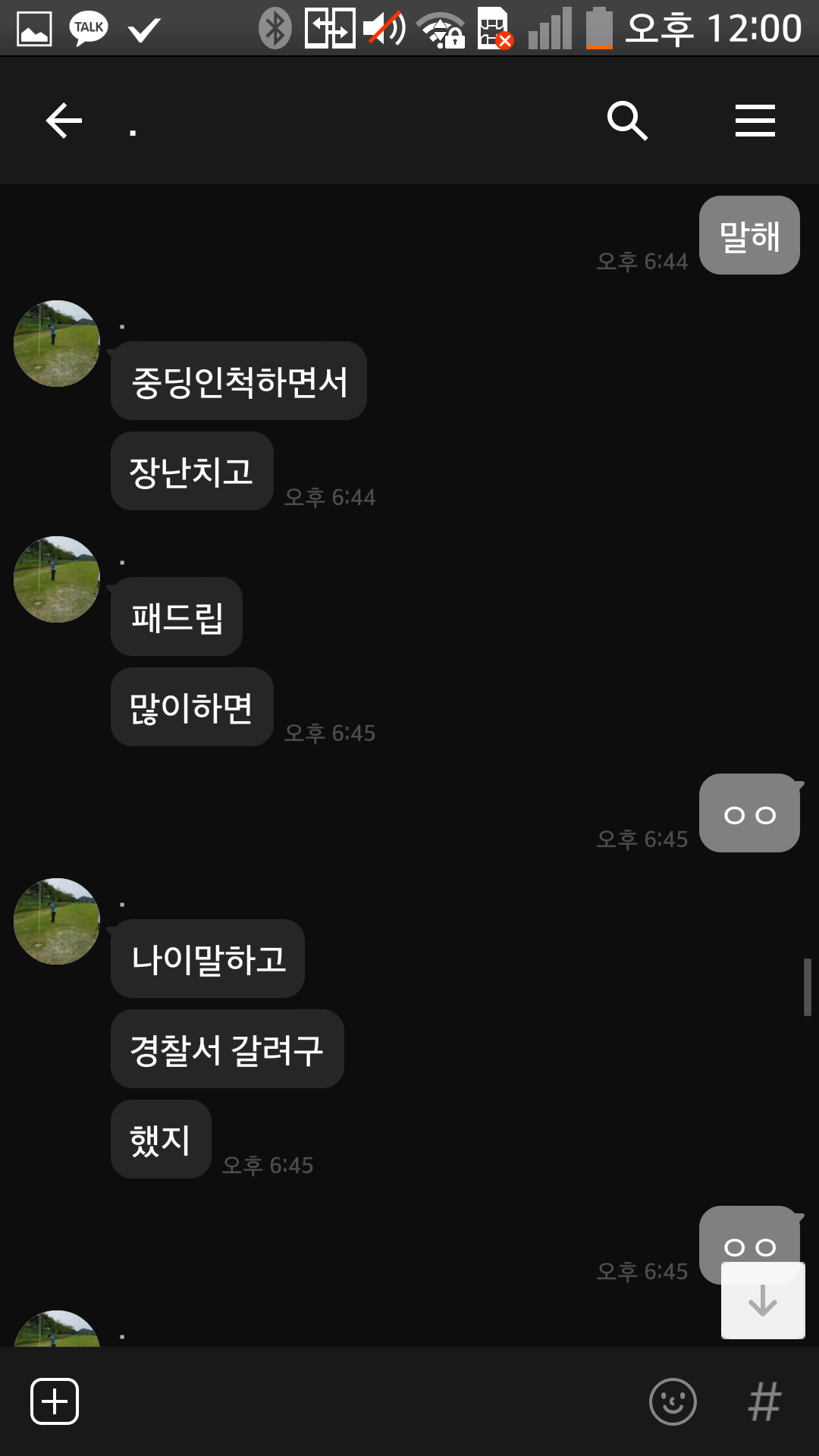This screenshot has height=1456, width=819.
Task: Open the emoticon picker
Action: [x=673, y=1401]
